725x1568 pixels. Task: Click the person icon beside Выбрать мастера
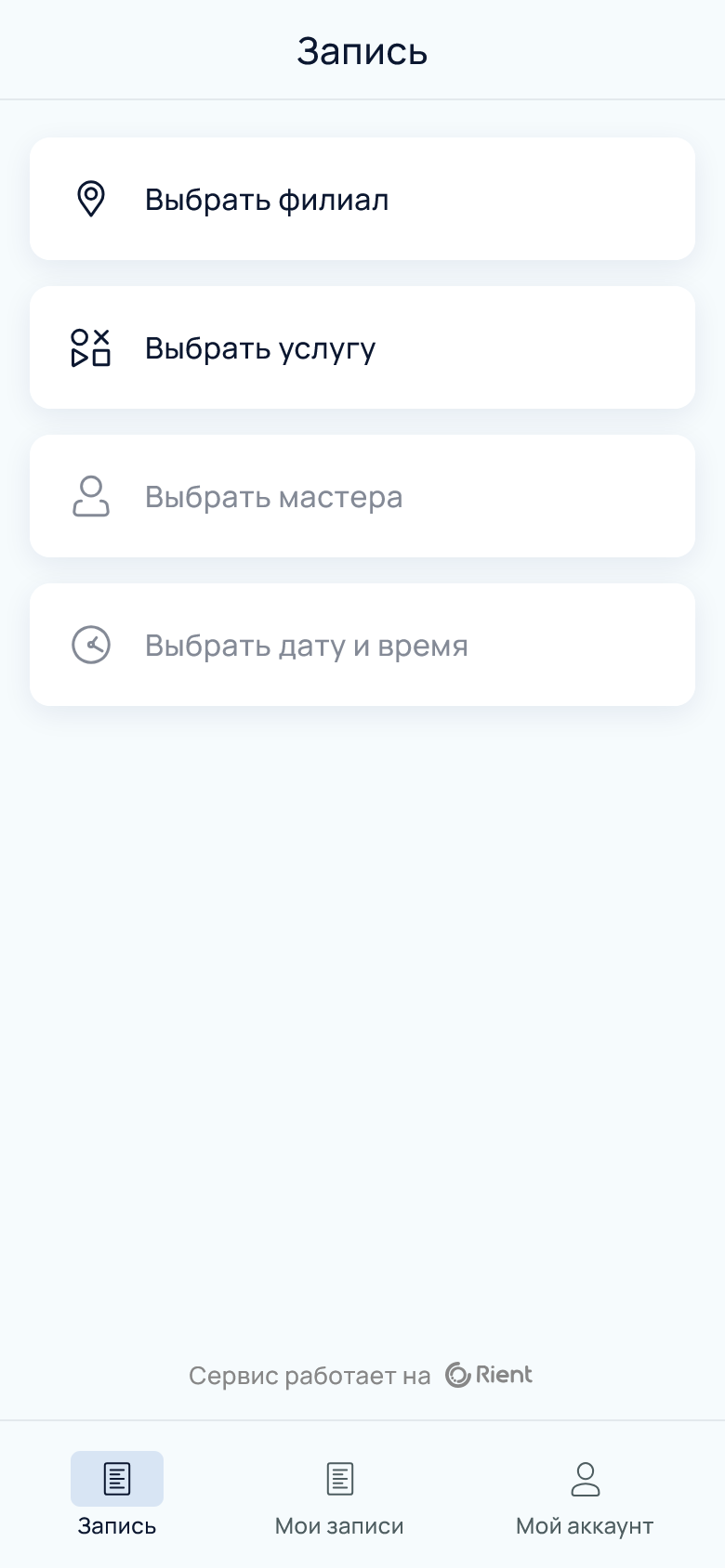point(90,496)
